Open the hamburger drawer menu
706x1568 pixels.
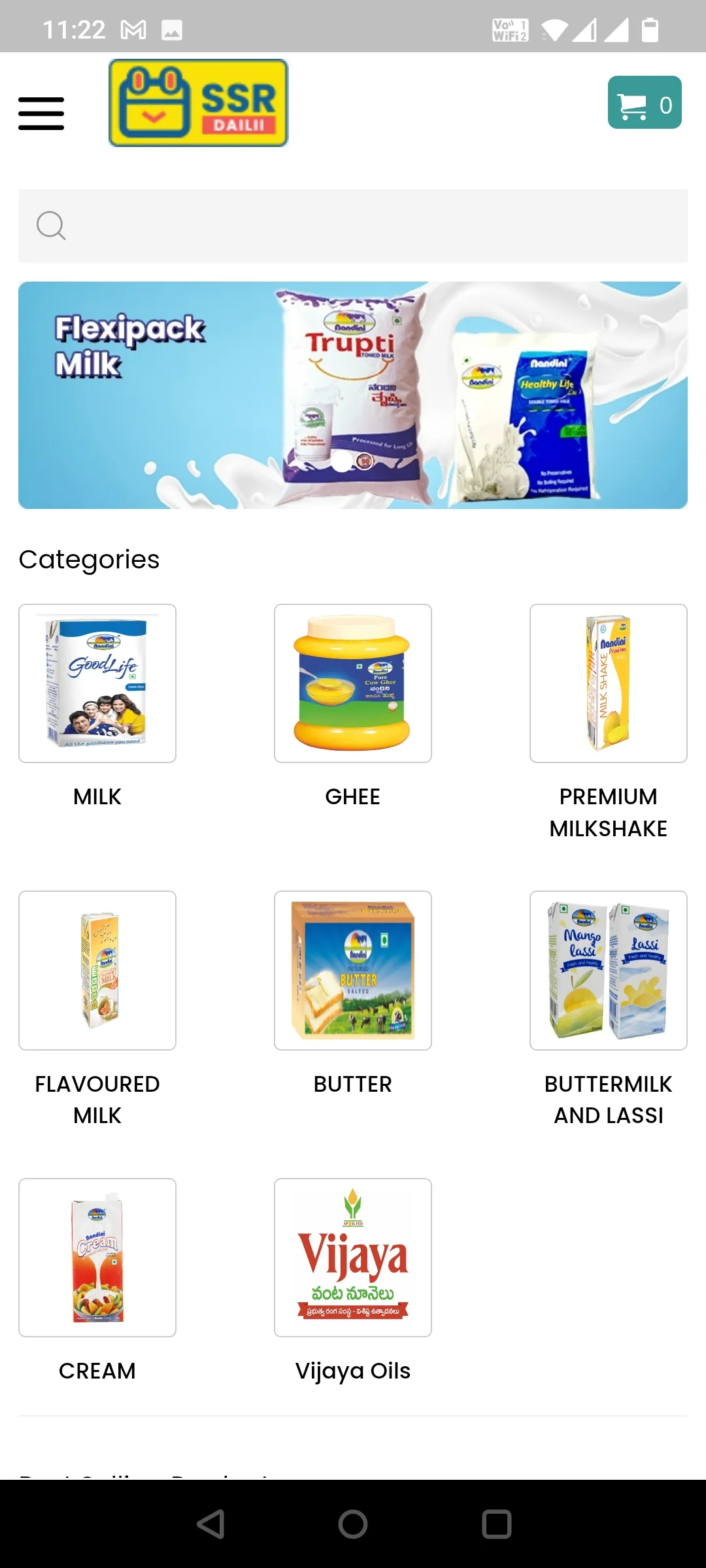(x=41, y=114)
